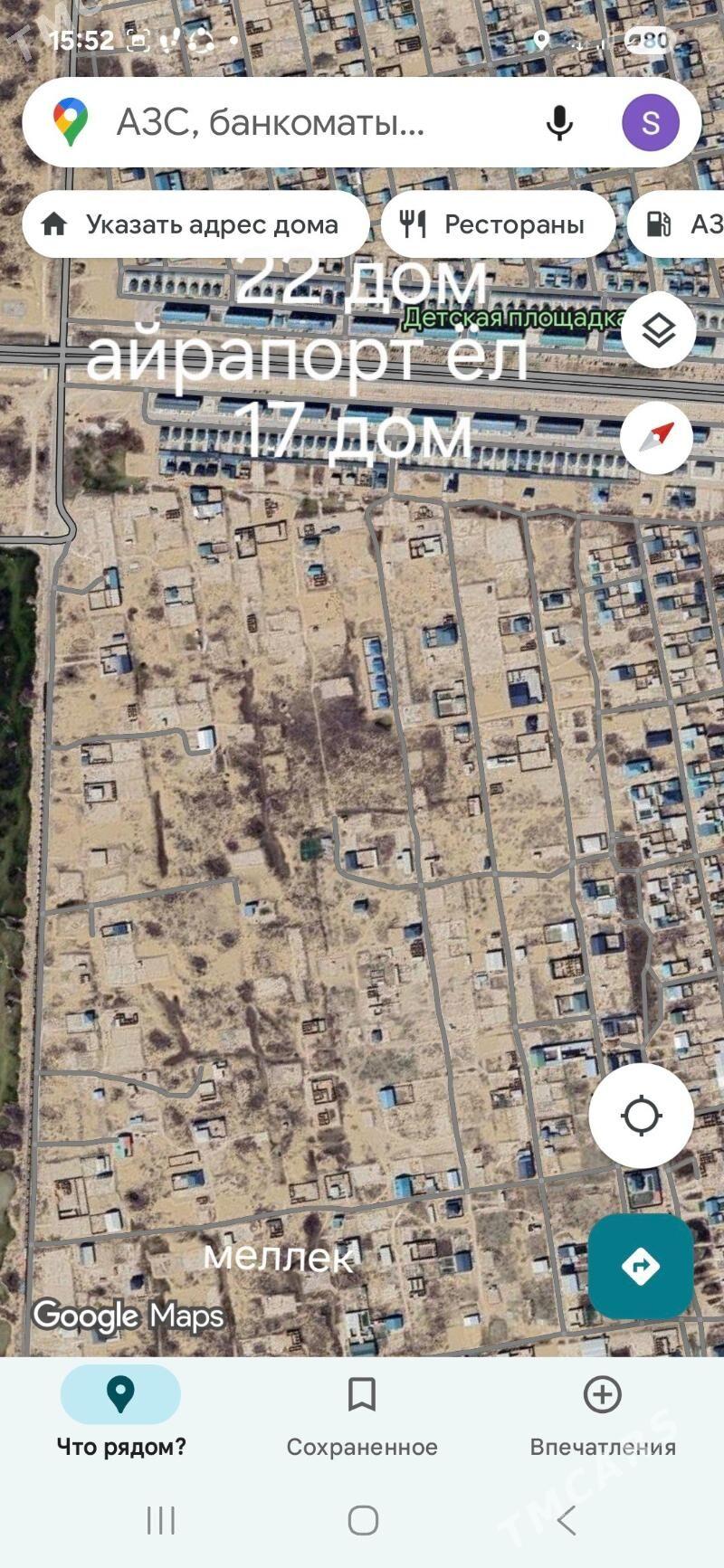Open the account avatar labeled S
The image size is (724, 1568).
click(x=650, y=123)
